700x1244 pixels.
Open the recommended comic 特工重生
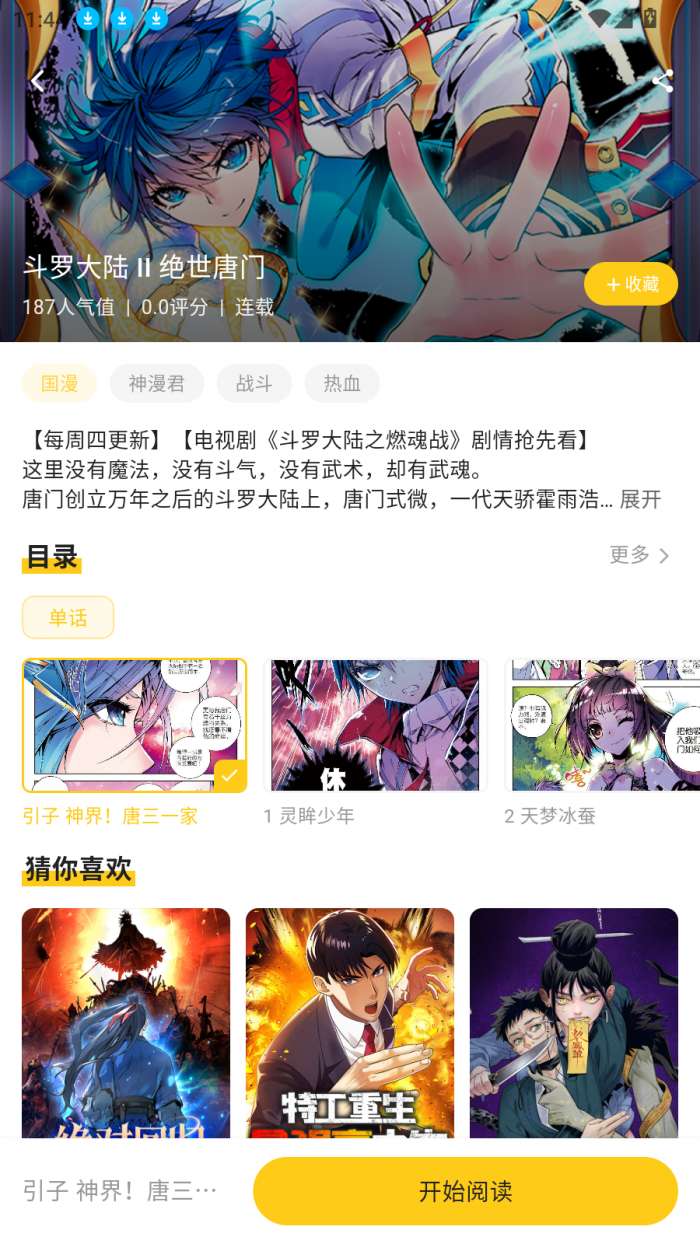pyautogui.click(x=350, y=1022)
